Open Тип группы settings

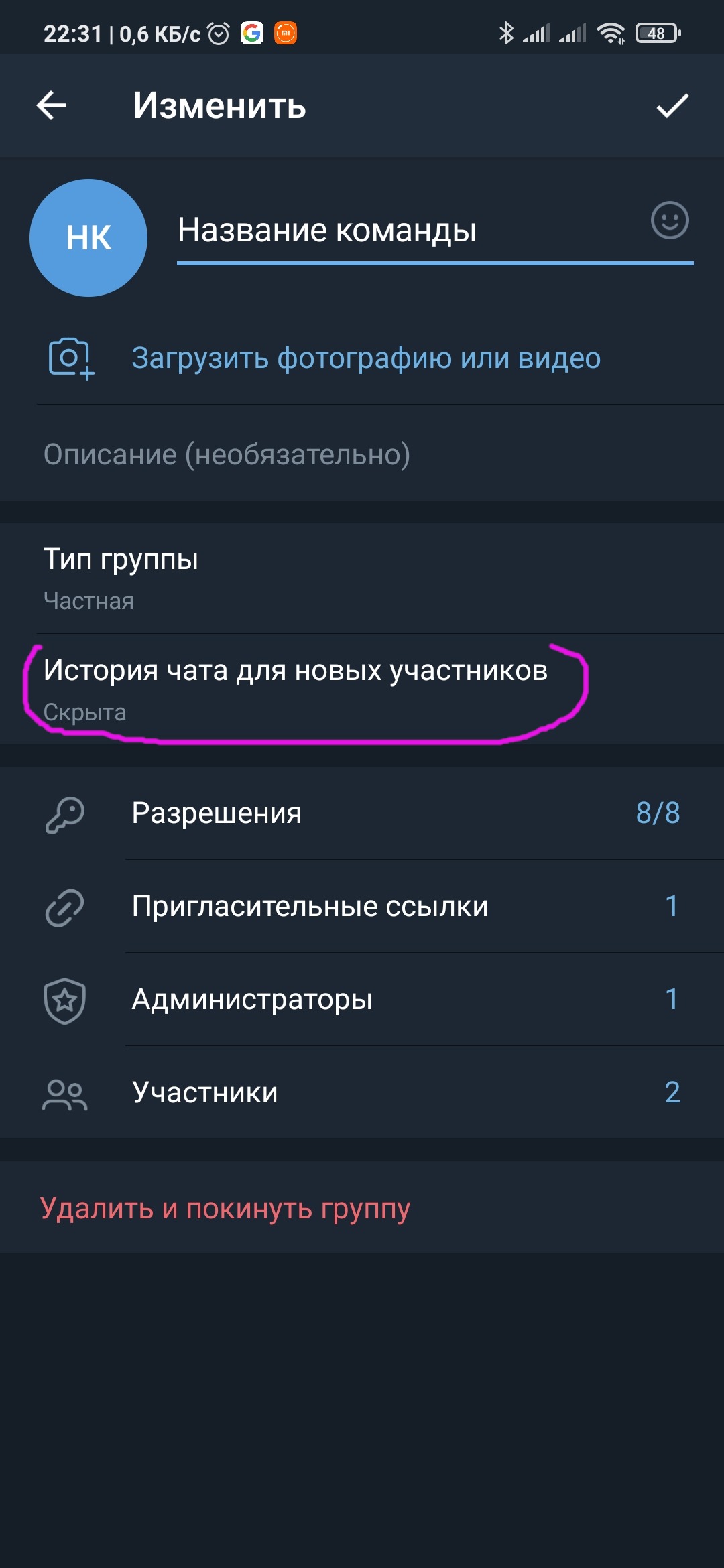coord(362,576)
